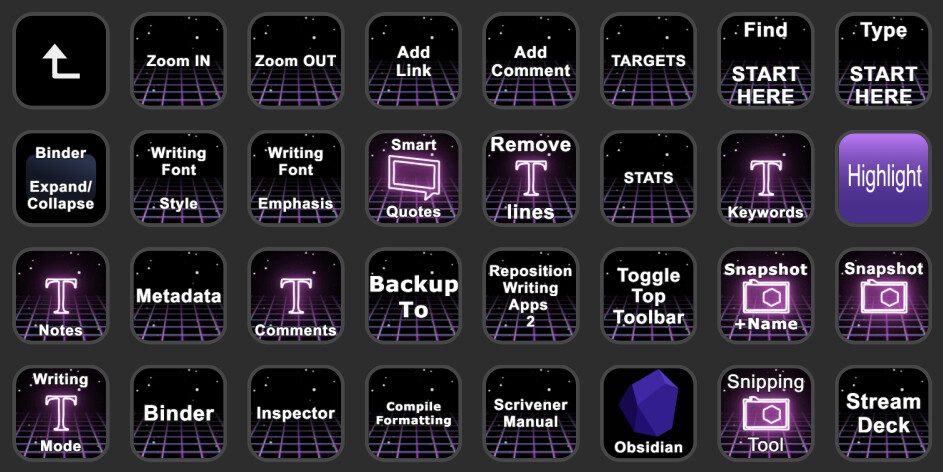Tap the Add Link key

coord(413,61)
